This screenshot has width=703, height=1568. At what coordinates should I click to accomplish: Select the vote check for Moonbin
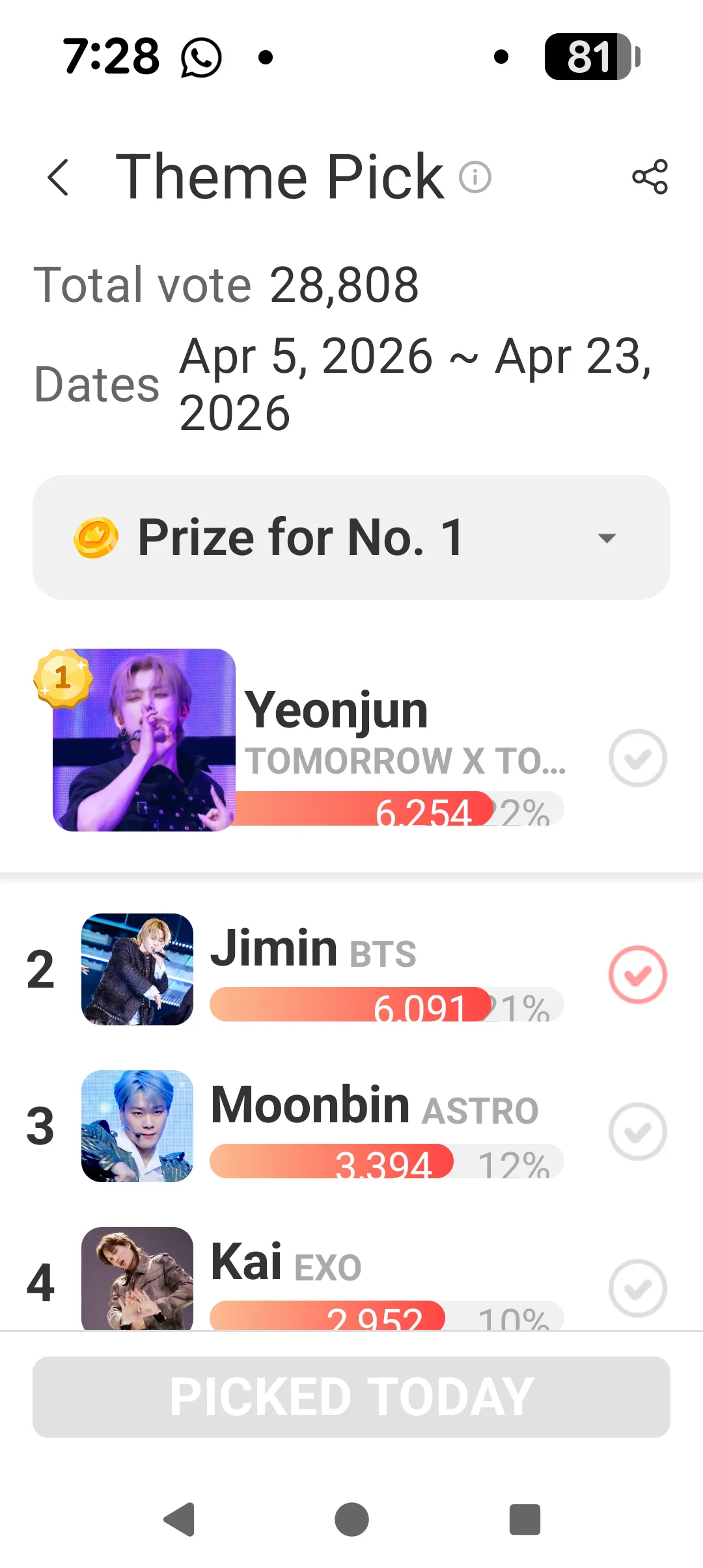(637, 1131)
